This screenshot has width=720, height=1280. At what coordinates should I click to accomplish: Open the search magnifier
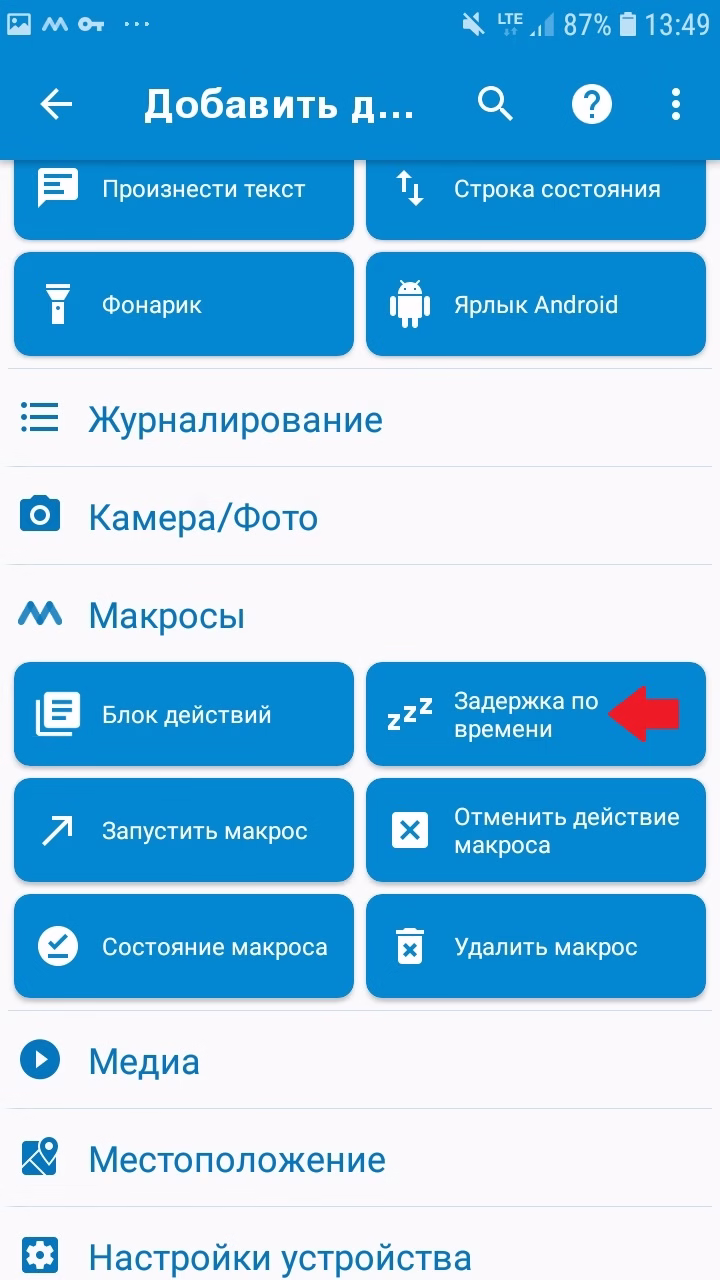point(495,104)
